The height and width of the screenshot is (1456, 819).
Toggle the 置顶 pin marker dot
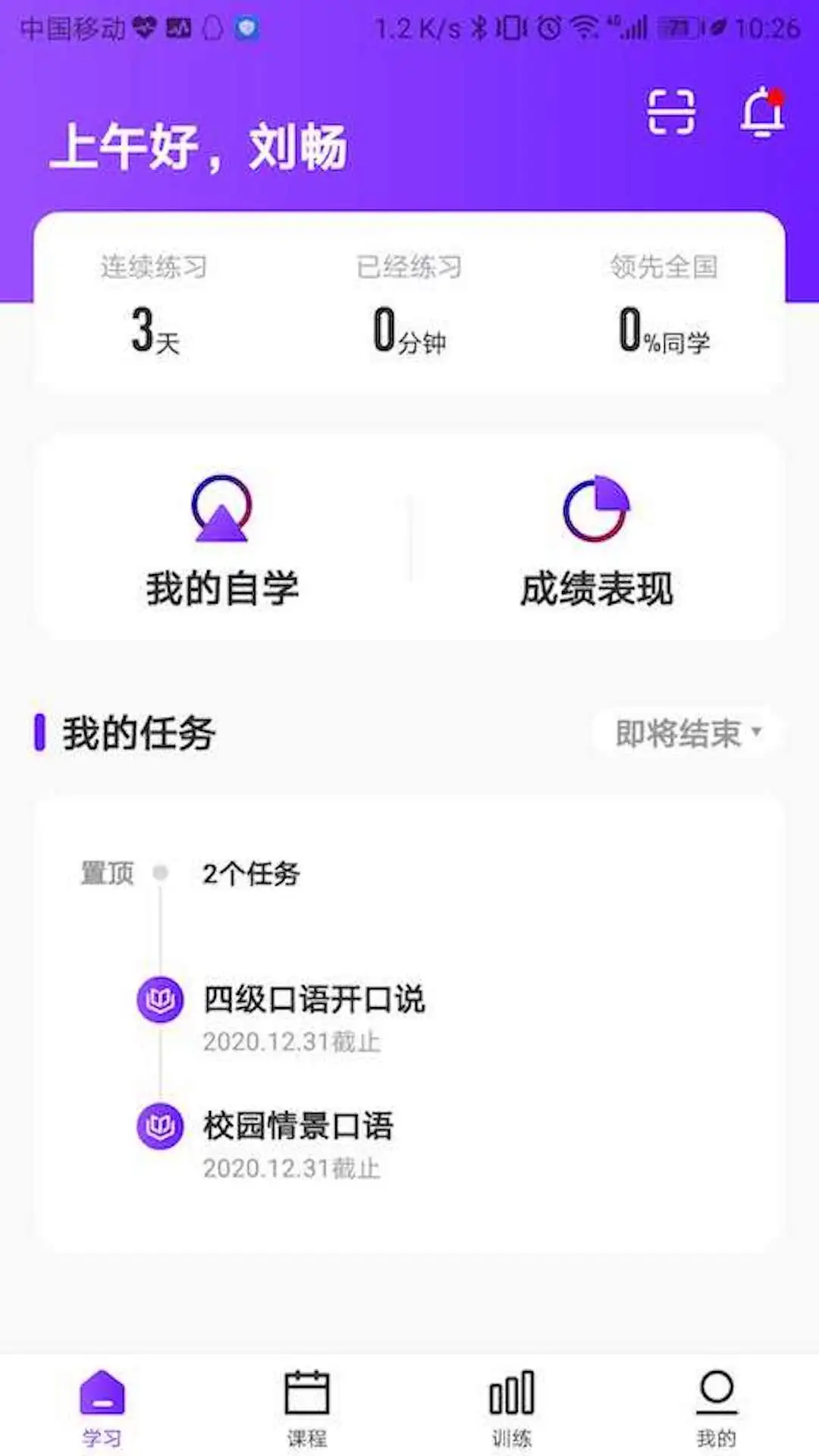(160, 873)
